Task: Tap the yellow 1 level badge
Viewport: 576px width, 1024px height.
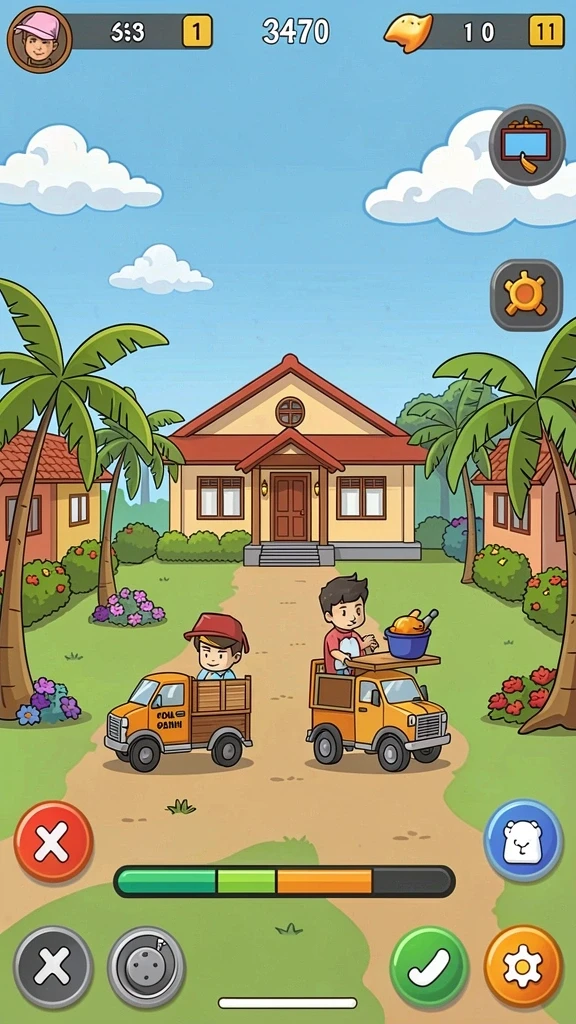Action: 197,31
